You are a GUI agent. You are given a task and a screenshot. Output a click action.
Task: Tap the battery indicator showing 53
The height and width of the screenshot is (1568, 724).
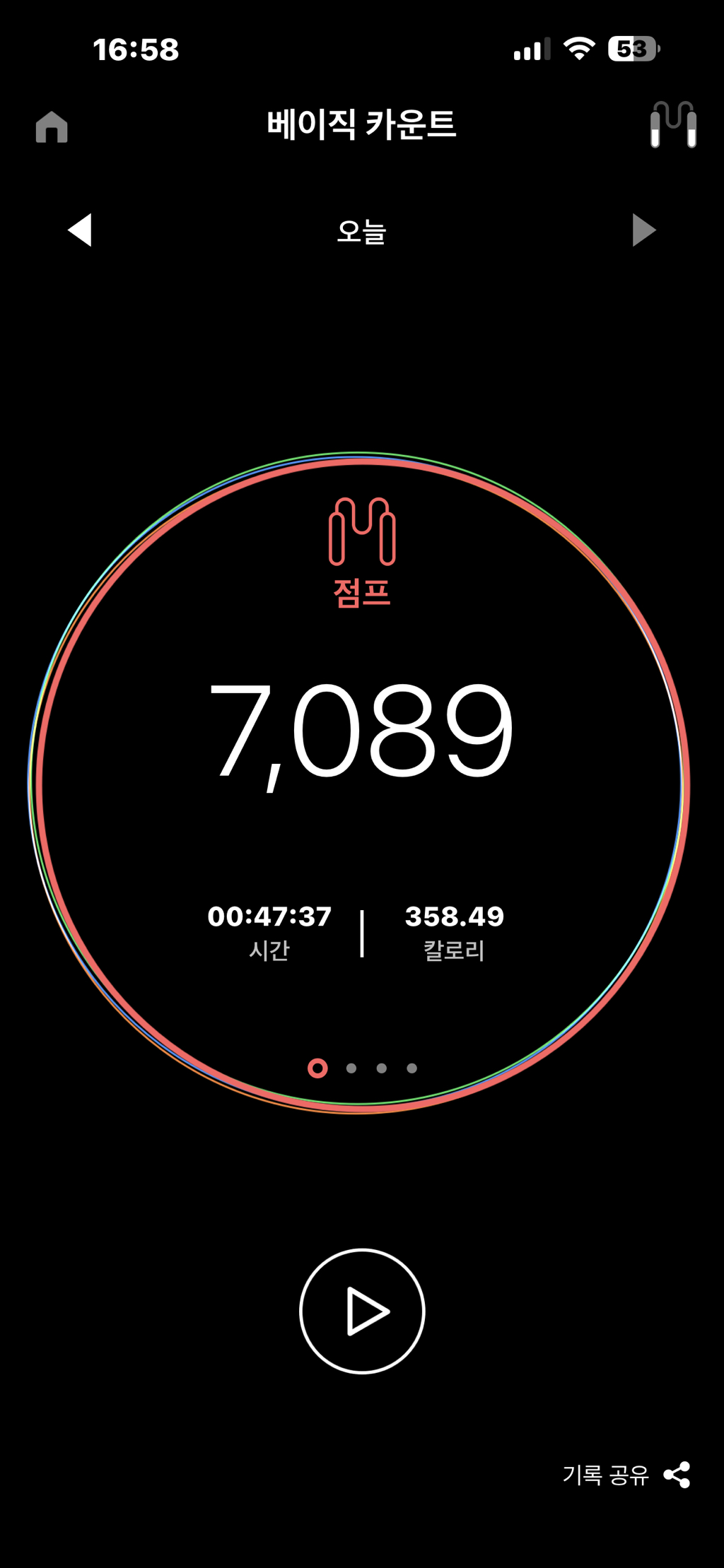click(631, 48)
